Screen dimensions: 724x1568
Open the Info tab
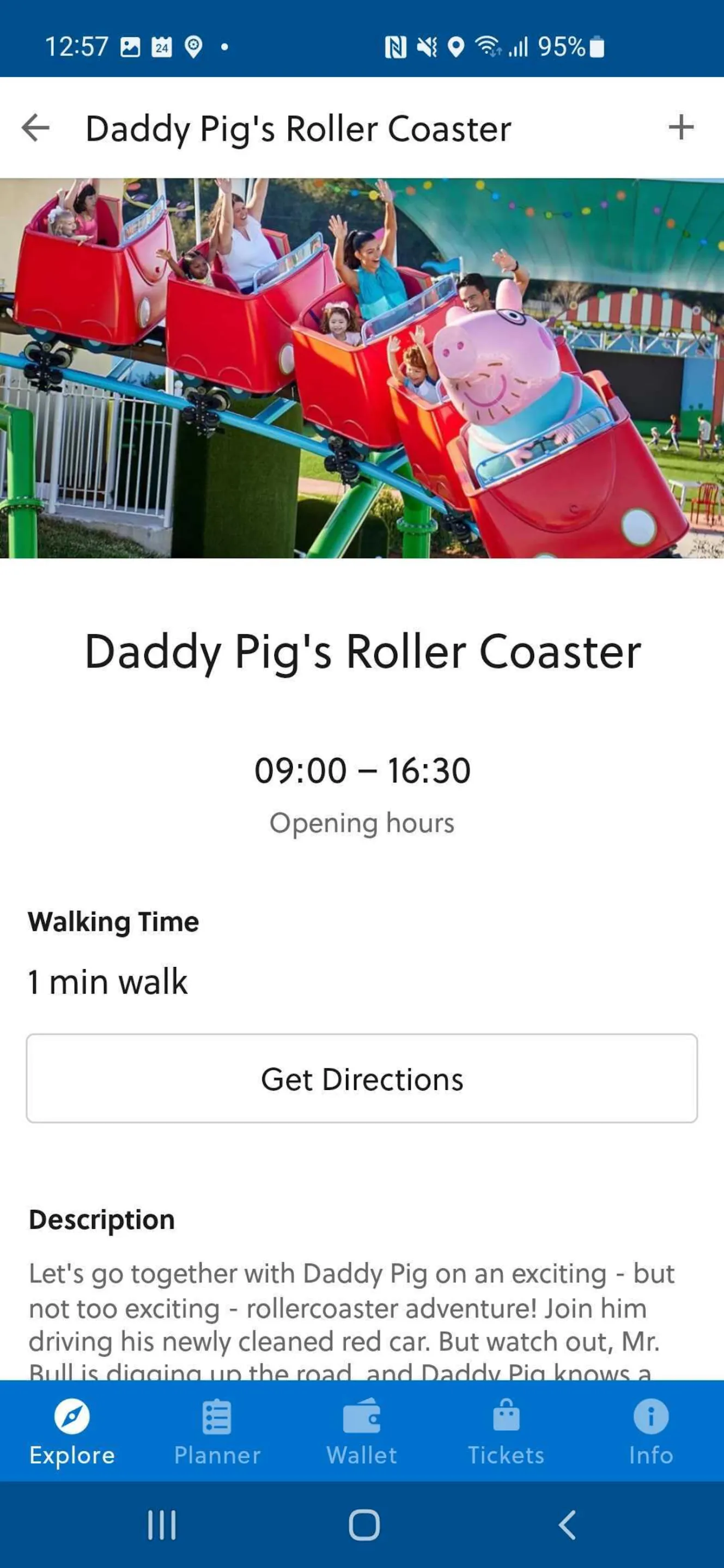click(x=651, y=1431)
